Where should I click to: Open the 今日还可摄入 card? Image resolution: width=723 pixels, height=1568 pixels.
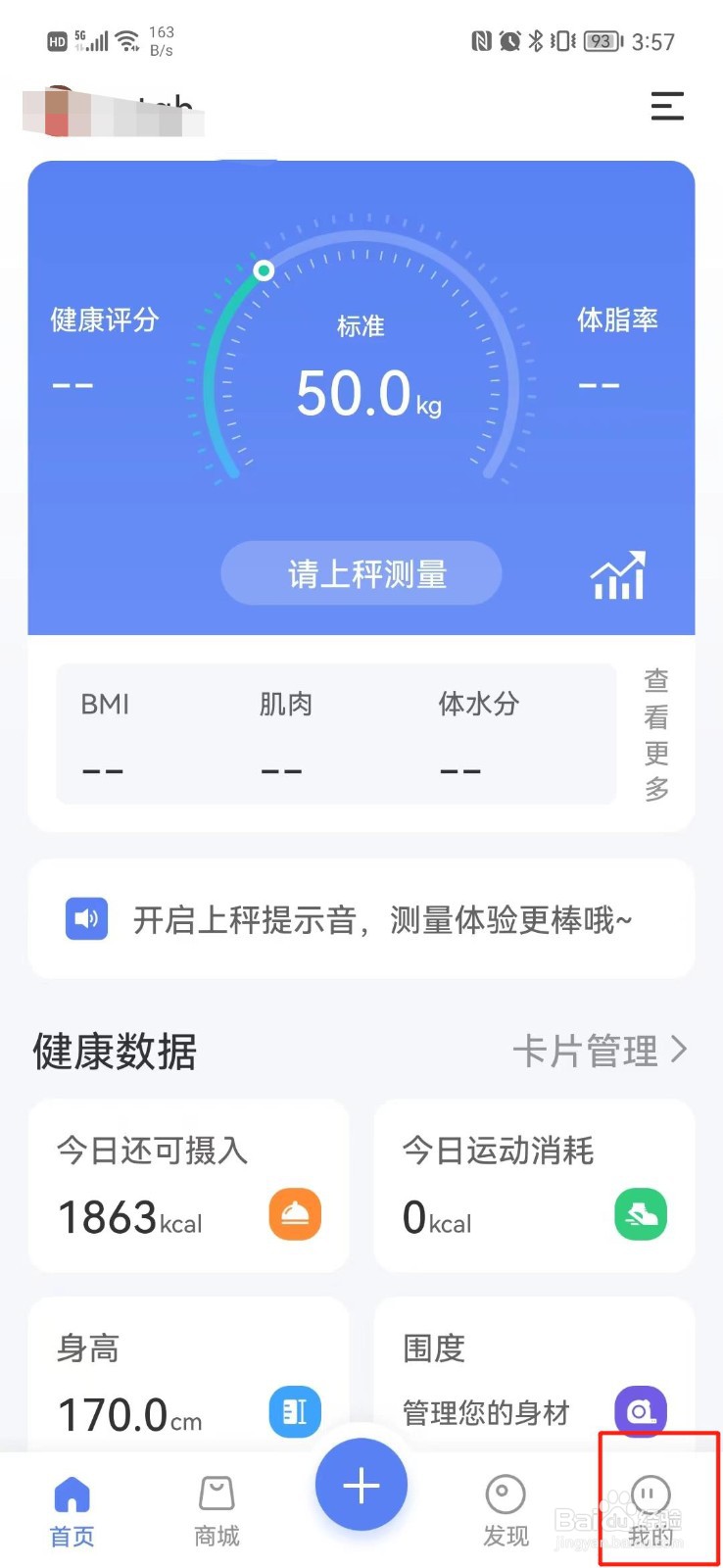(x=188, y=1186)
